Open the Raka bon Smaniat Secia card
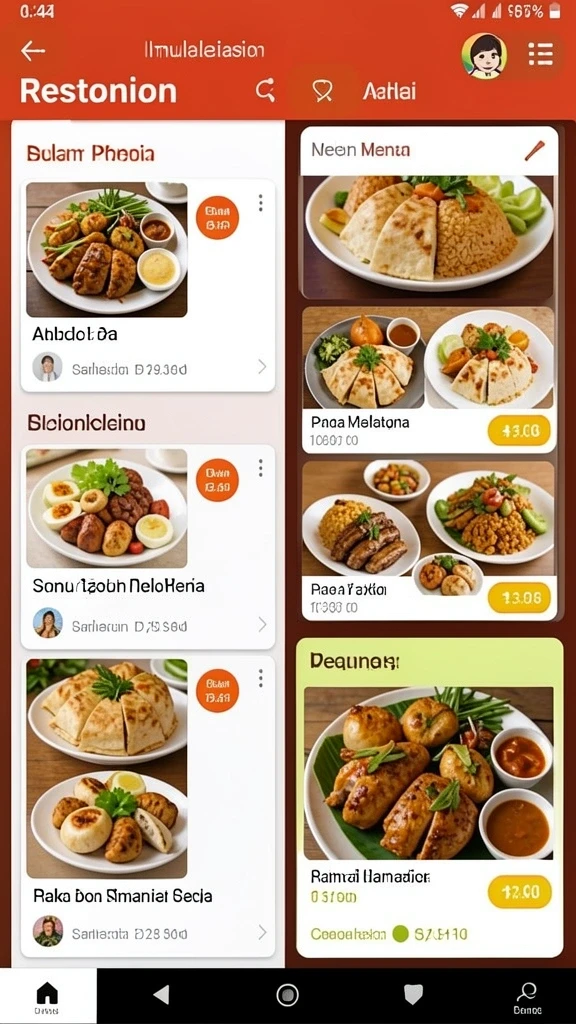The width and height of the screenshot is (576, 1024). coord(148,806)
